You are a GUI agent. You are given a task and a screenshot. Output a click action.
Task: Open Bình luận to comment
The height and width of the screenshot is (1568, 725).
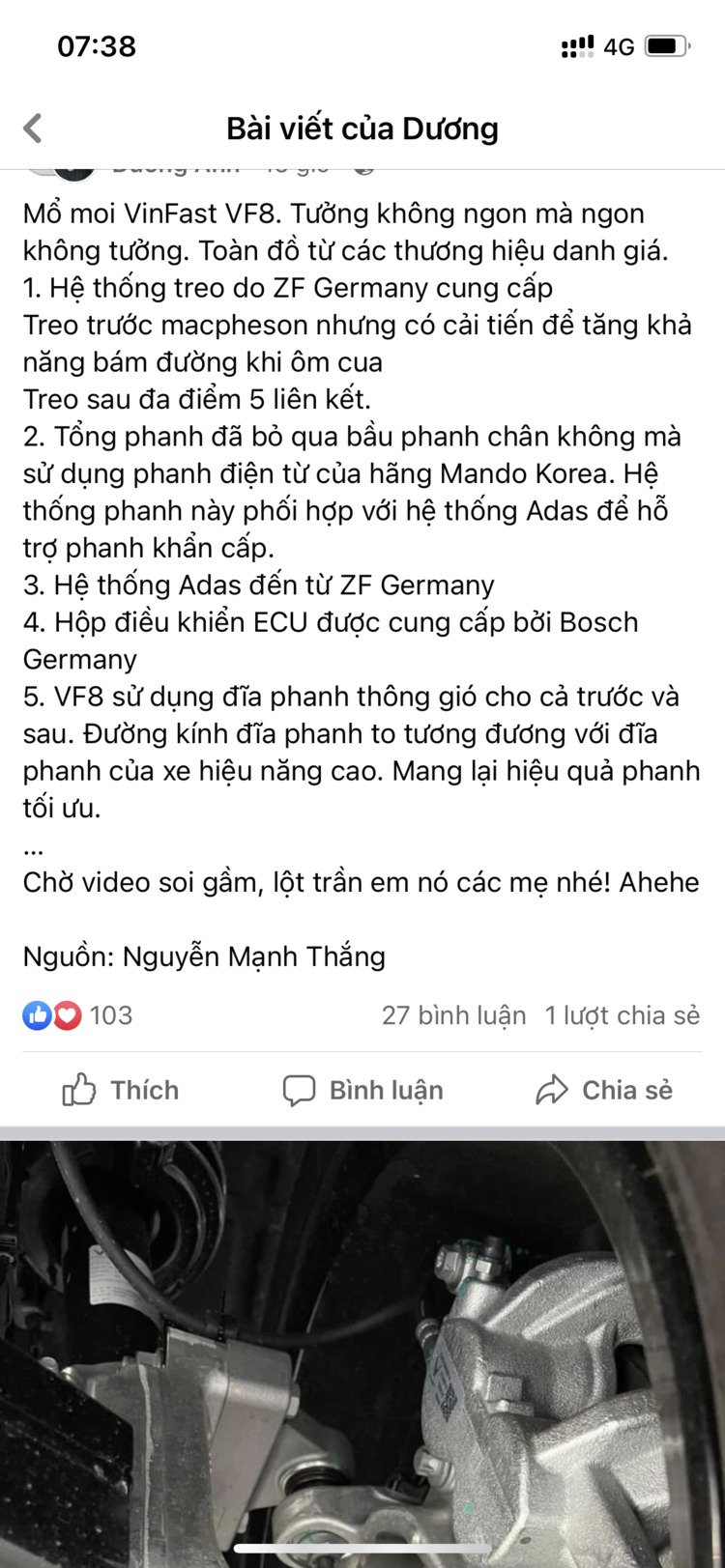(x=362, y=1090)
